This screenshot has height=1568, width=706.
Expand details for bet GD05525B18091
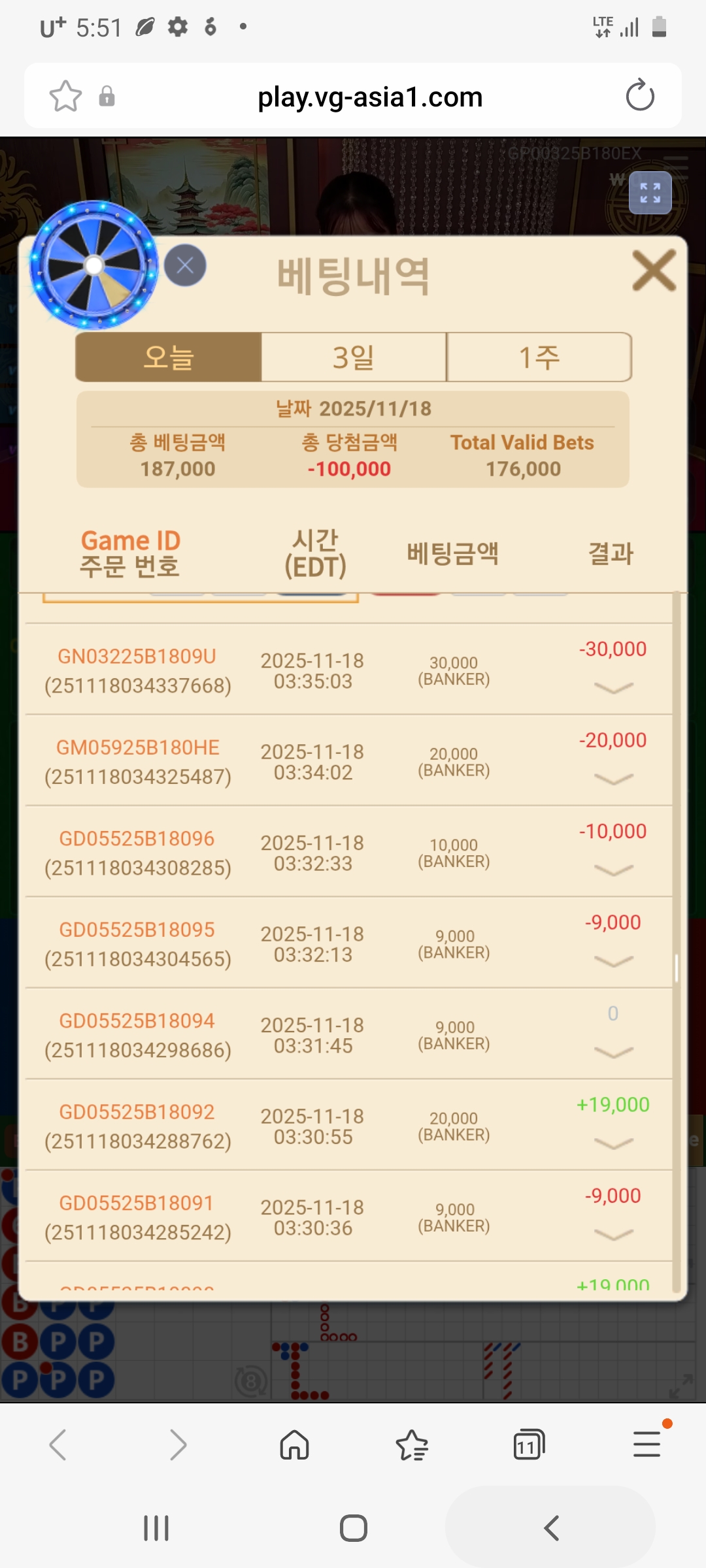(613, 1234)
